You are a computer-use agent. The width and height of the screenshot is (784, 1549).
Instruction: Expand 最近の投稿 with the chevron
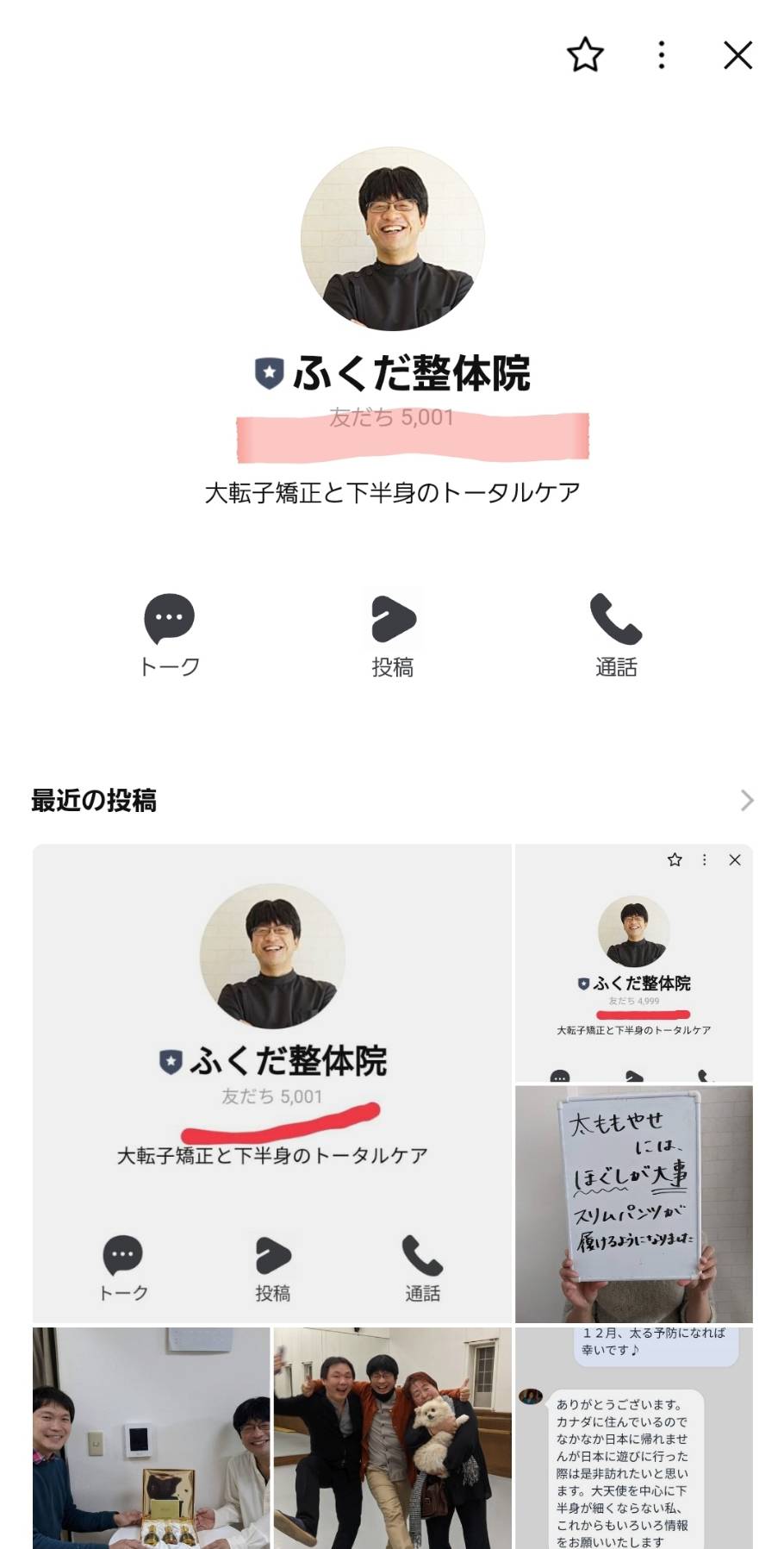click(x=746, y=801)
